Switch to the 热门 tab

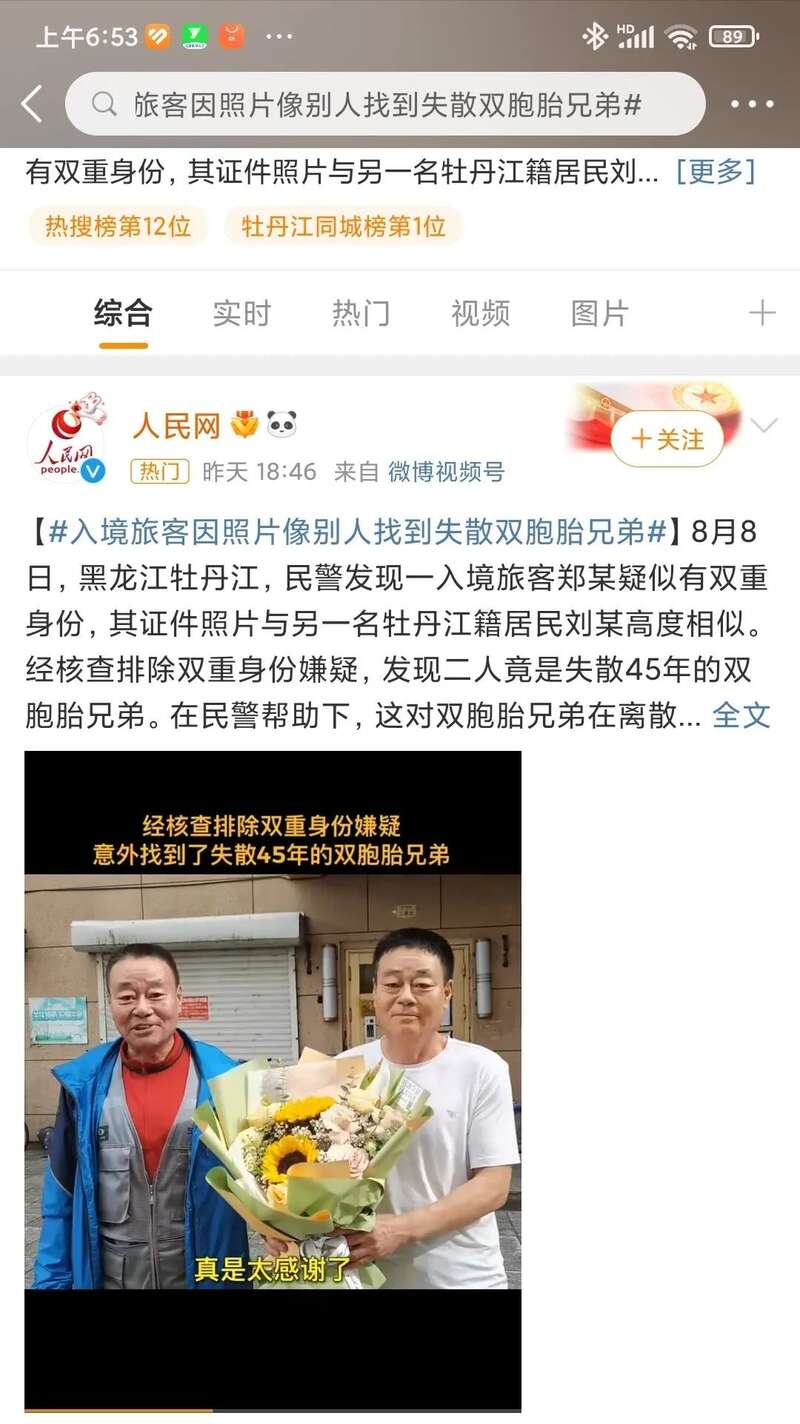361,314
